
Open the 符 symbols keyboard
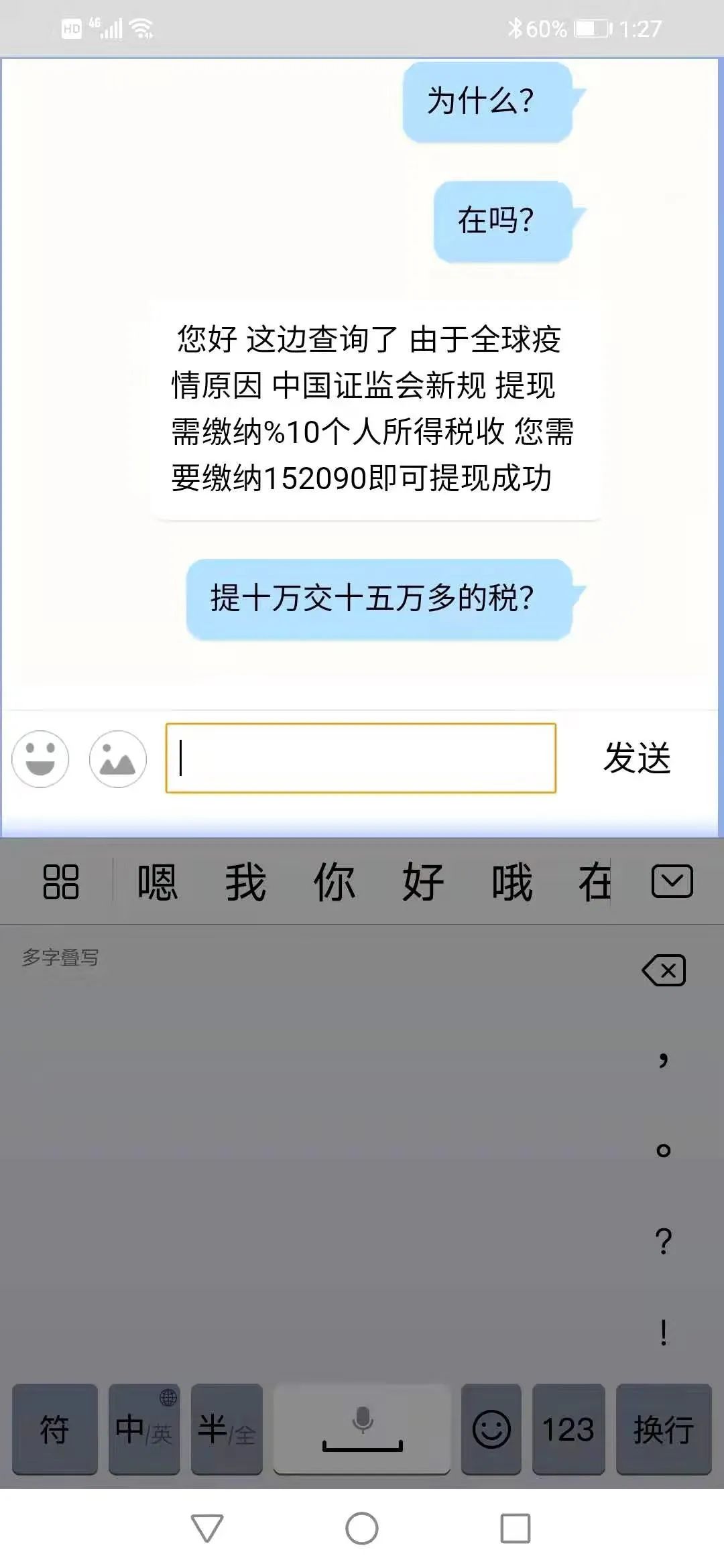tap(55, 1429)
